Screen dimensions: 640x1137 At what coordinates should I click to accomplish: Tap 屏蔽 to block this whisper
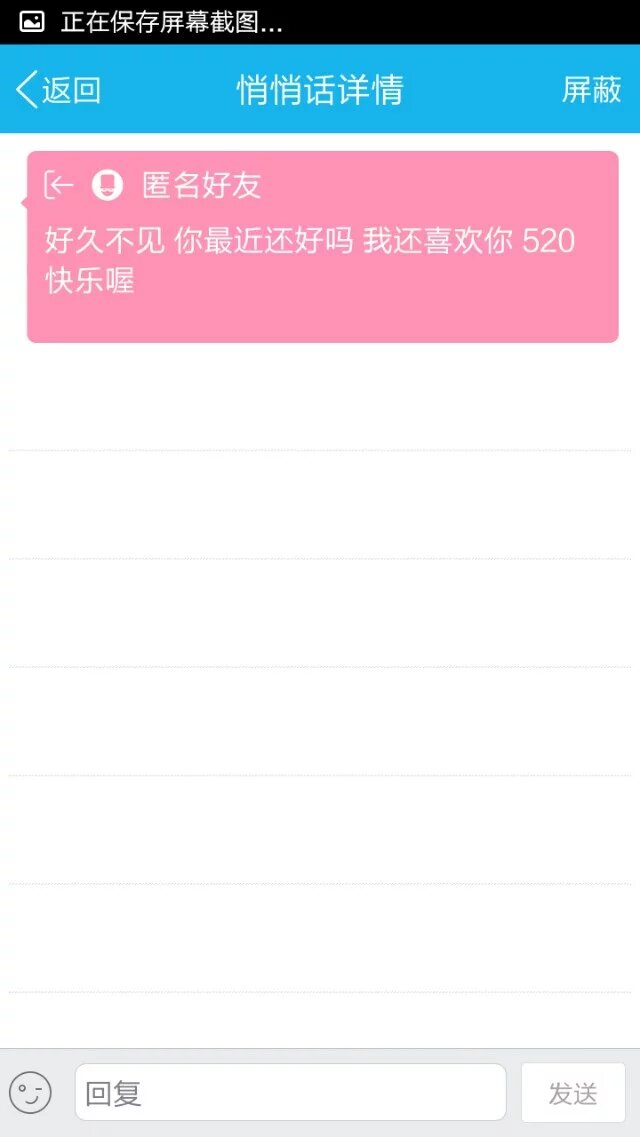tap(591, 90)
